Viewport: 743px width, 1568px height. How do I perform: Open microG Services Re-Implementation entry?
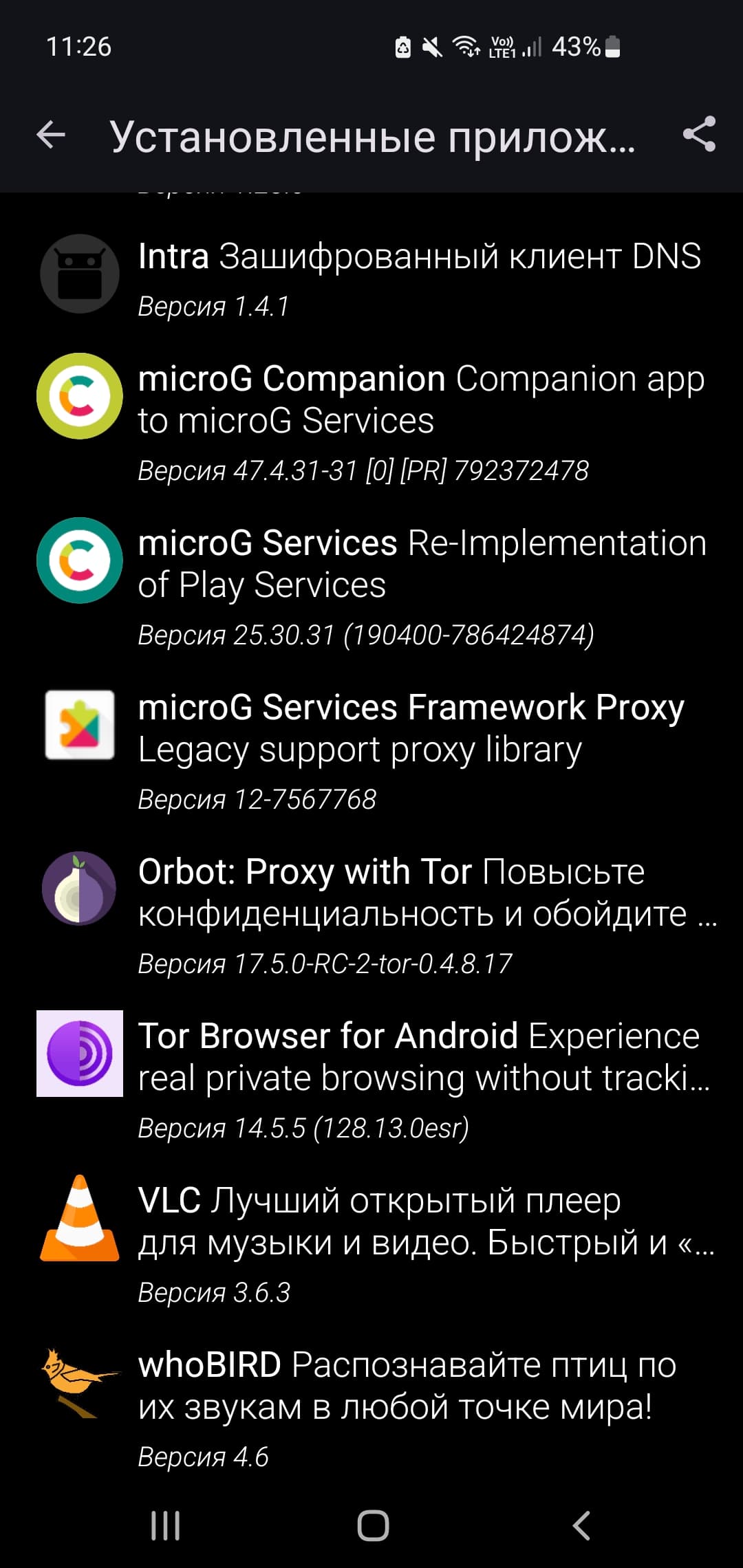(371, 586)
